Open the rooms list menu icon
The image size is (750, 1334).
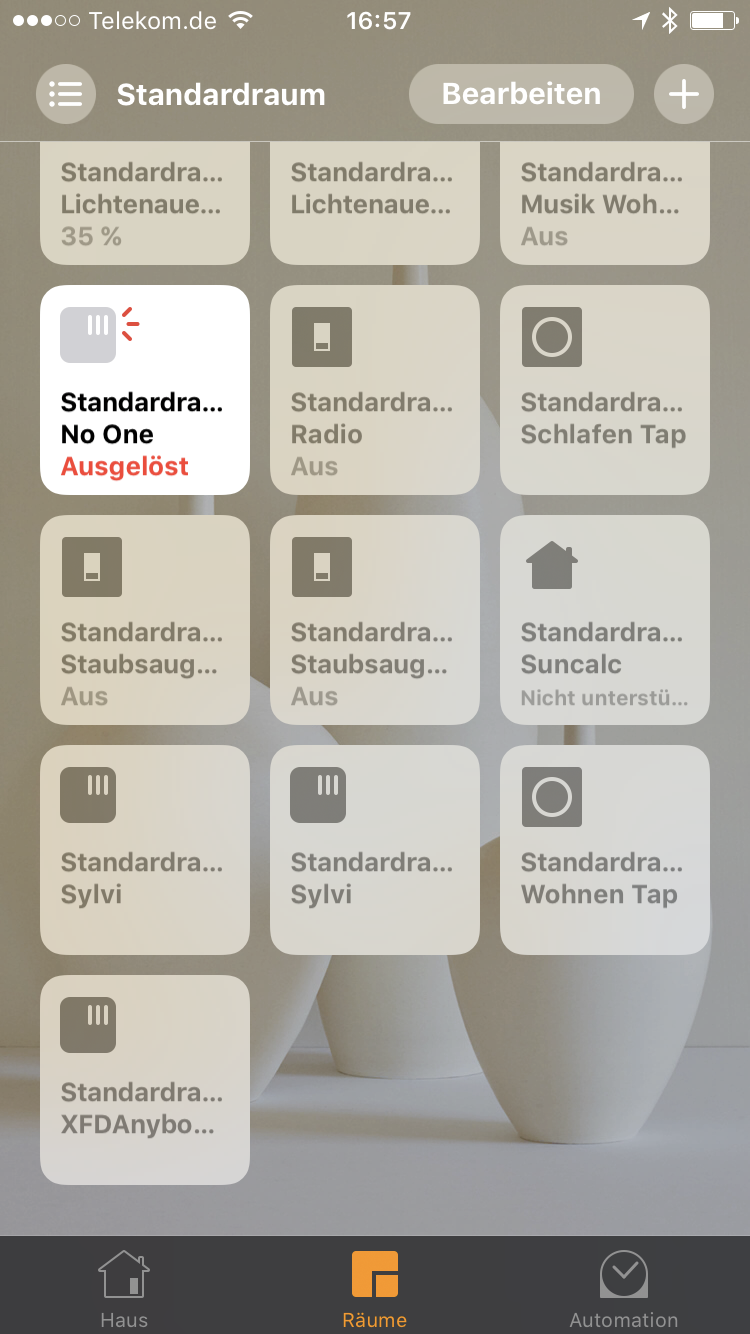click(66, 94)
